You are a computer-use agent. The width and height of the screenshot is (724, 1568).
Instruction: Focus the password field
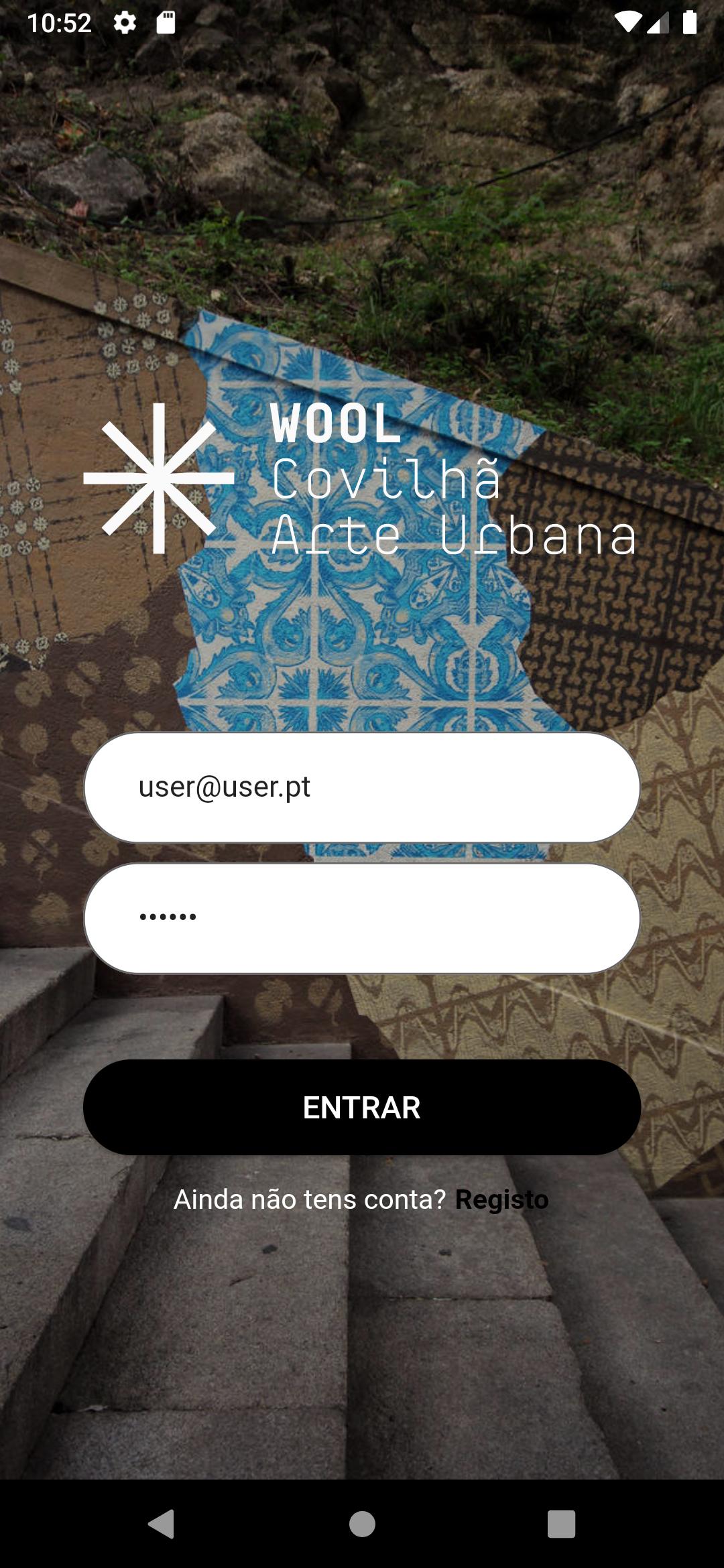(362, 918)
